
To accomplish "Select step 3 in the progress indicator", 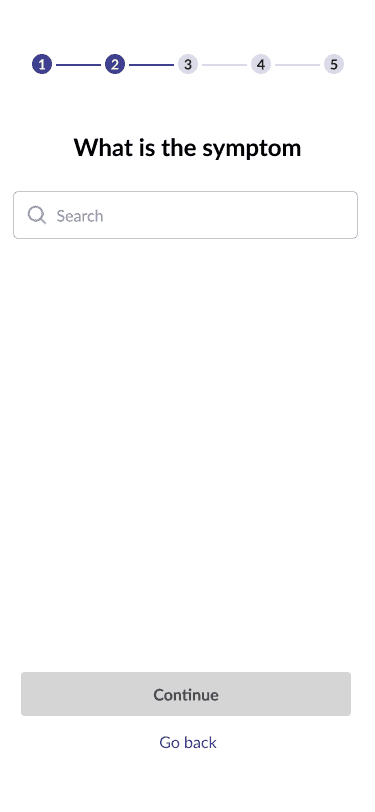I will point(188,65).
